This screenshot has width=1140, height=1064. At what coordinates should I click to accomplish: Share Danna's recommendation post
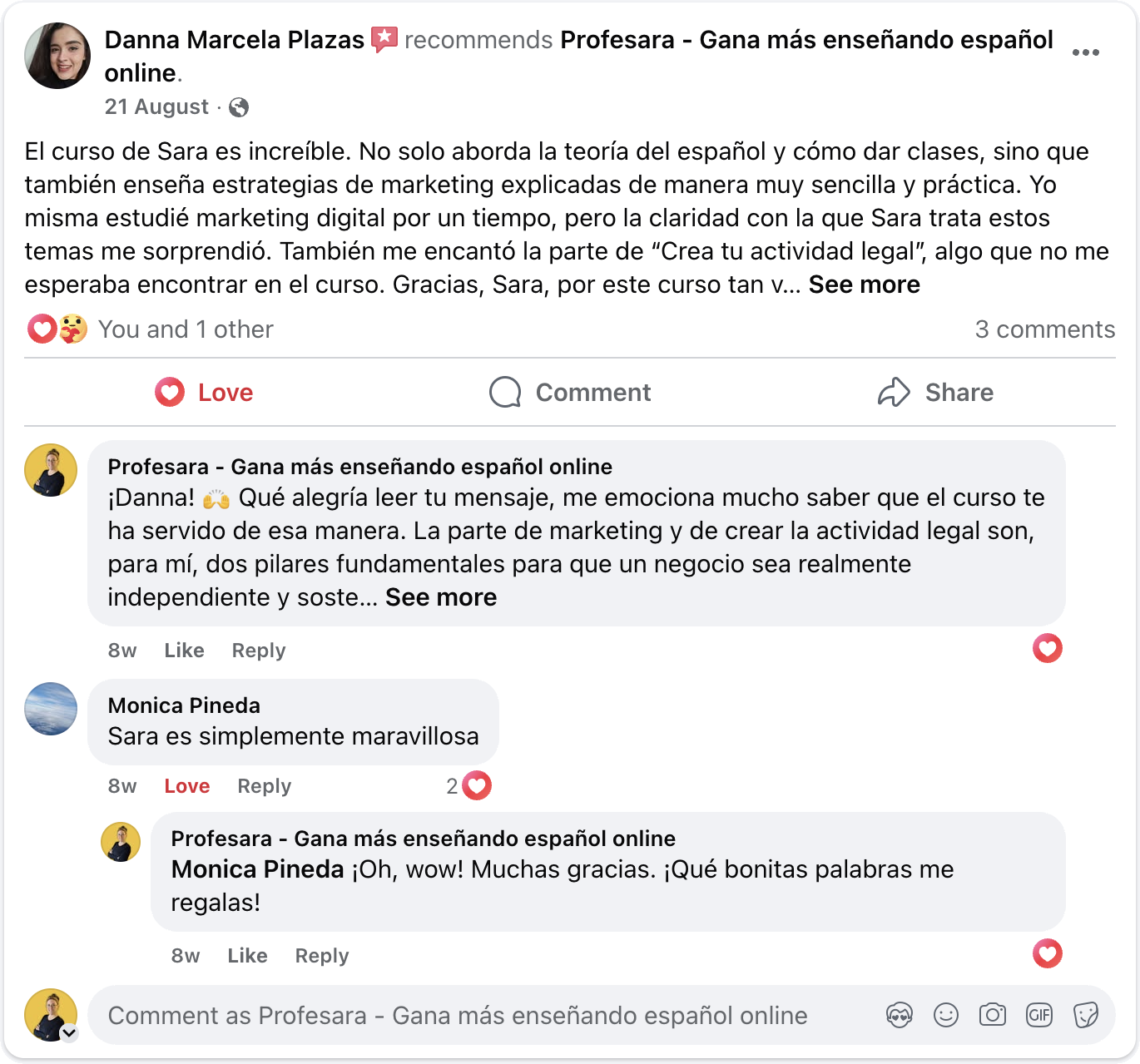[935, 392]
